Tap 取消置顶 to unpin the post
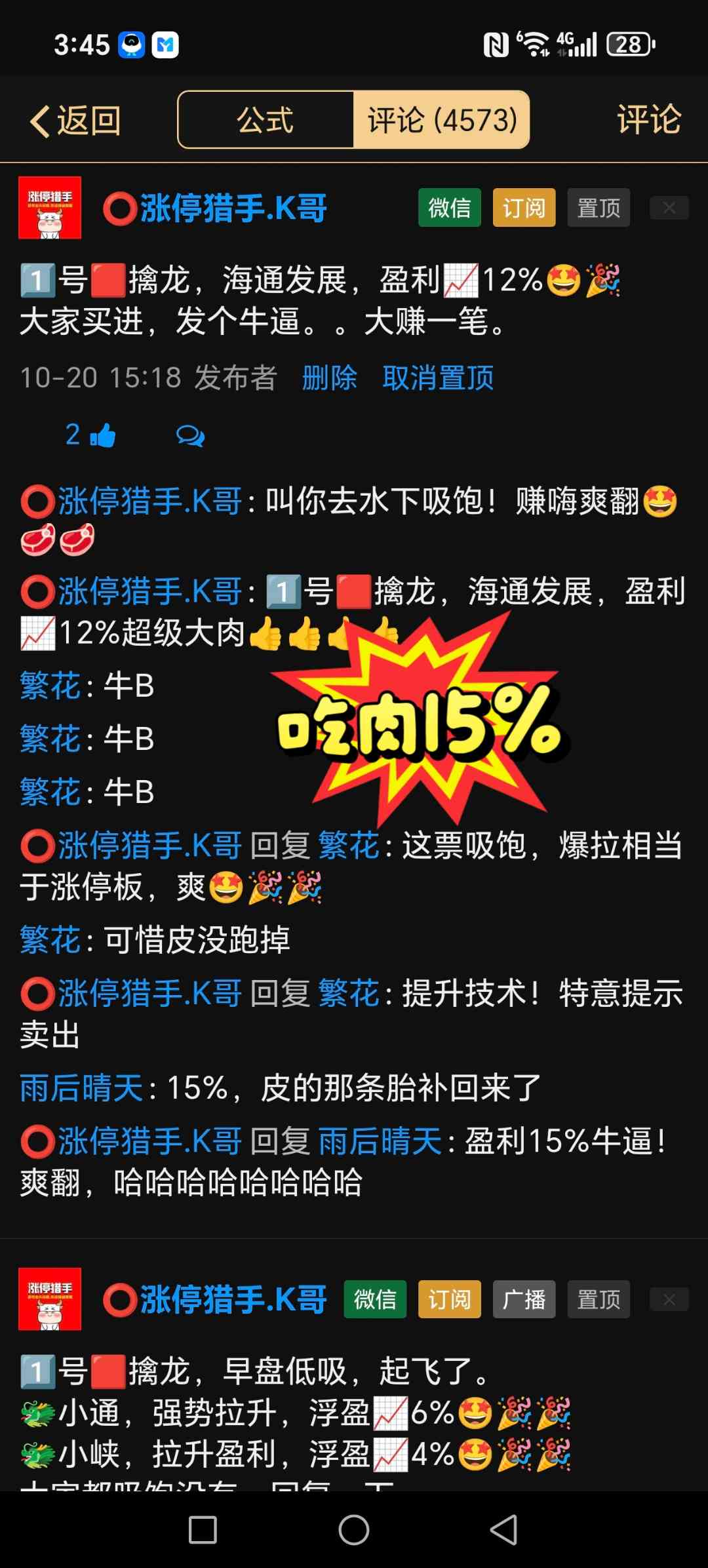708x1568 pixels. click(438, 378)
